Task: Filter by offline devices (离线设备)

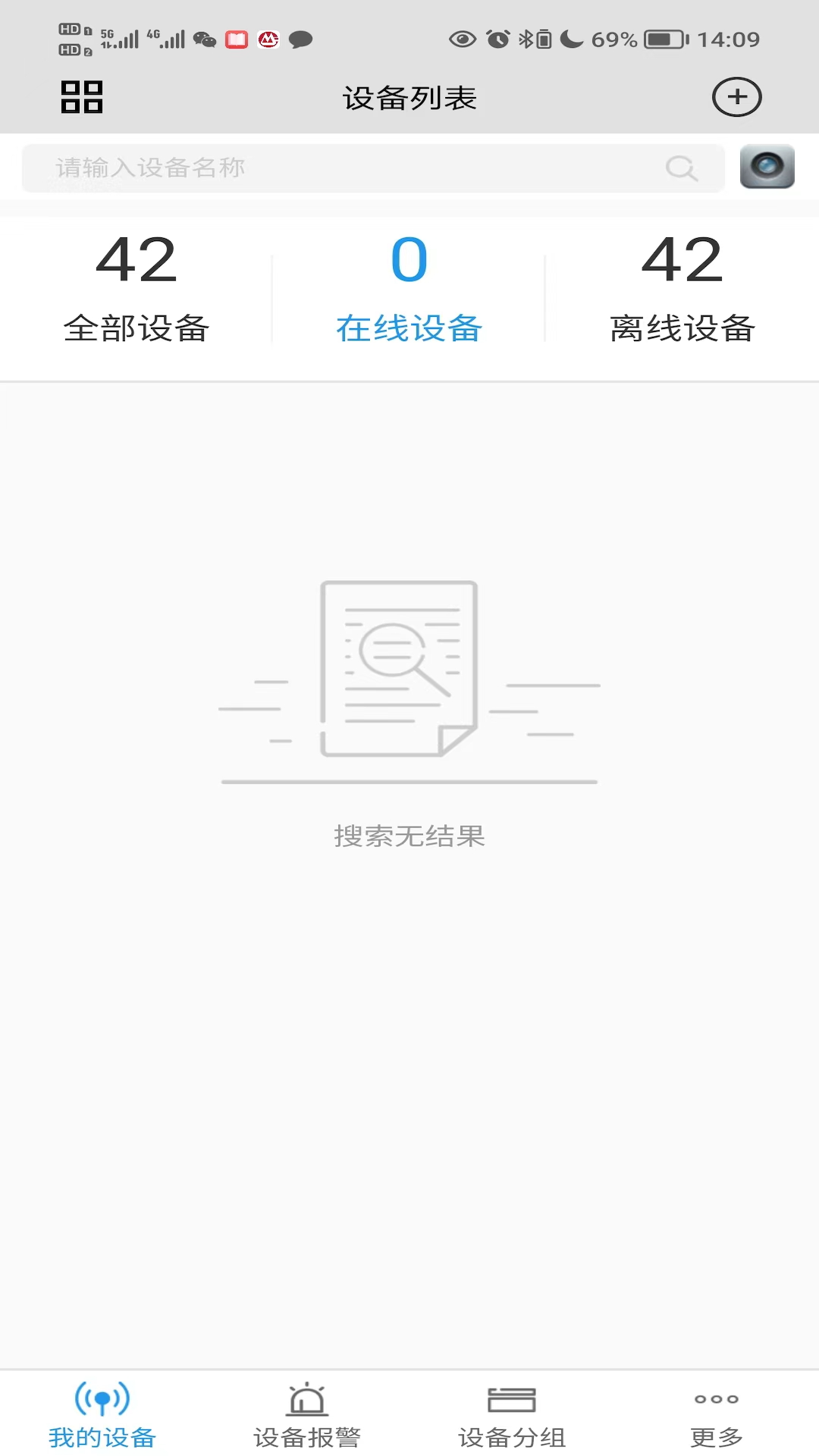Action: 682,288
